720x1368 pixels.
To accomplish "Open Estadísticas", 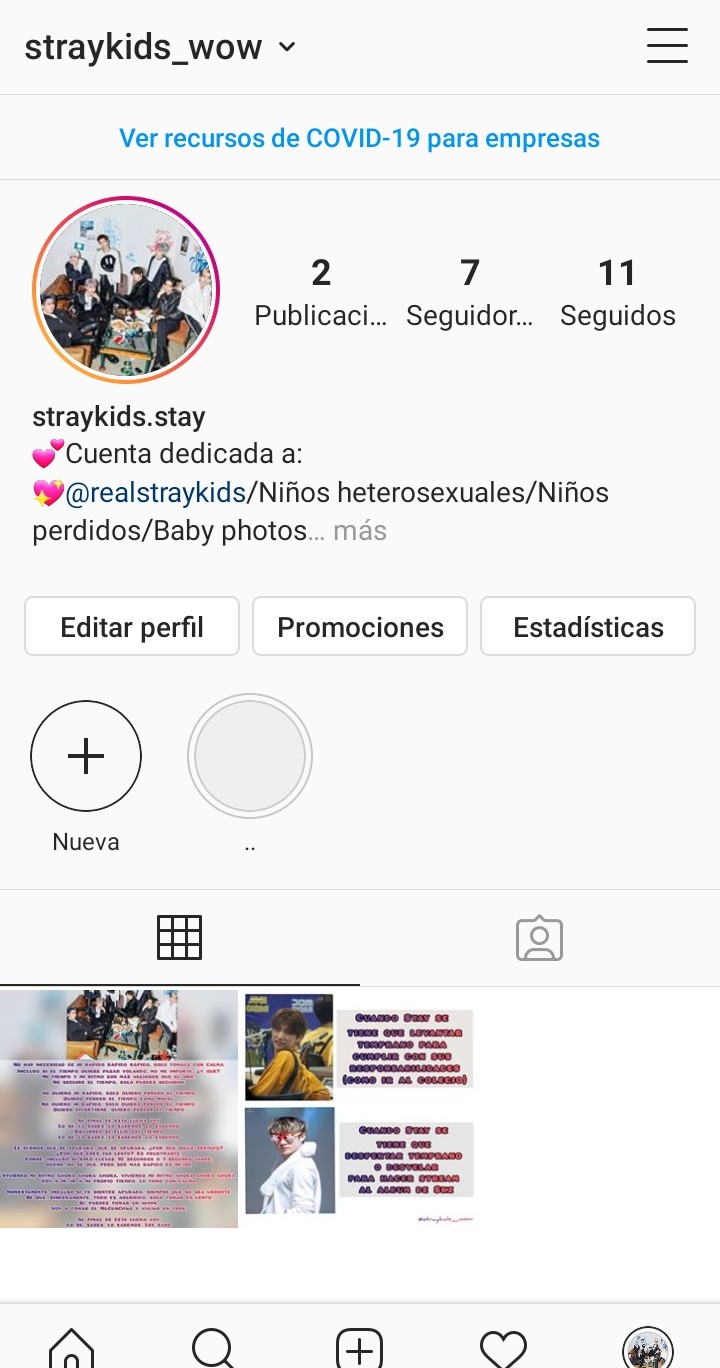I will pos(588,627).
